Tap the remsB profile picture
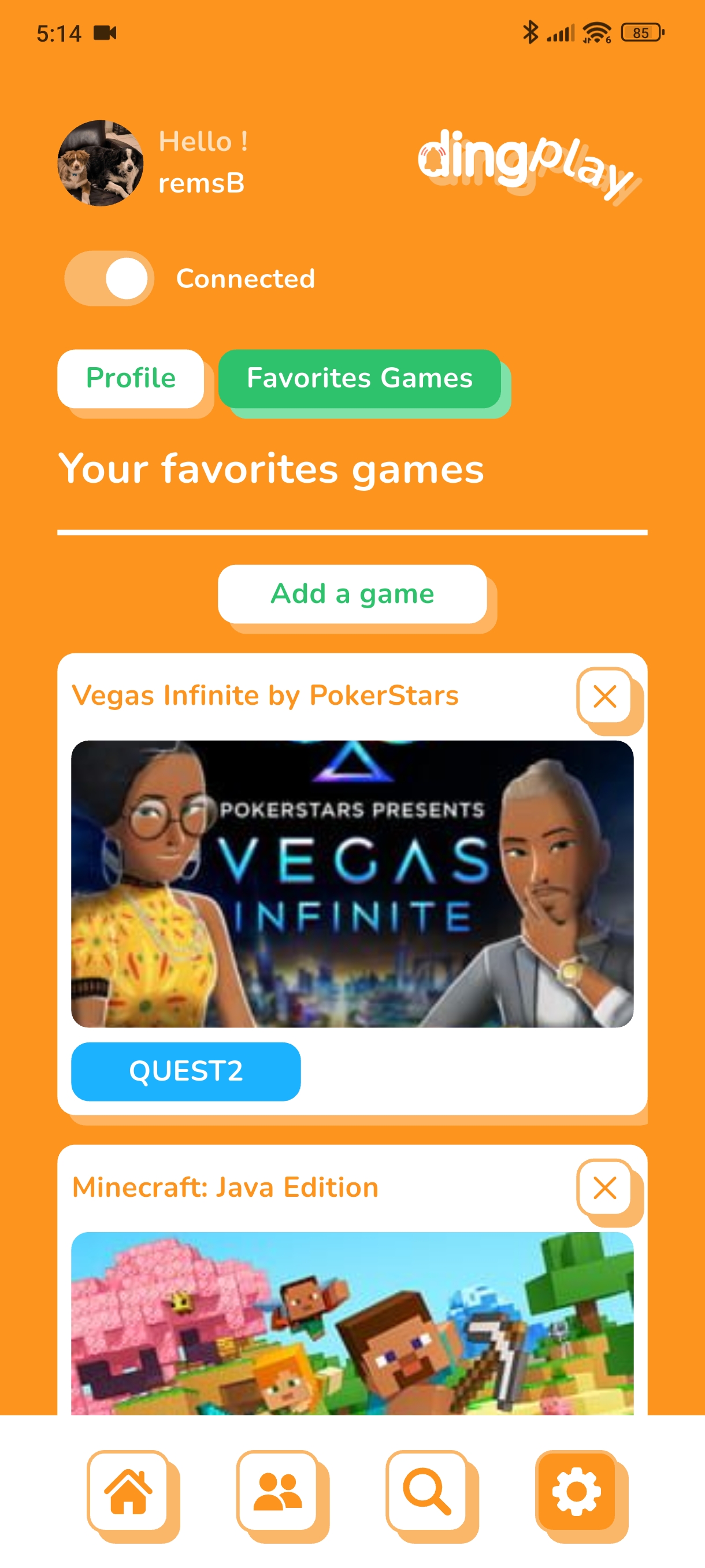The width and height of the screenshot is (705, 1568). pos(101,162)
